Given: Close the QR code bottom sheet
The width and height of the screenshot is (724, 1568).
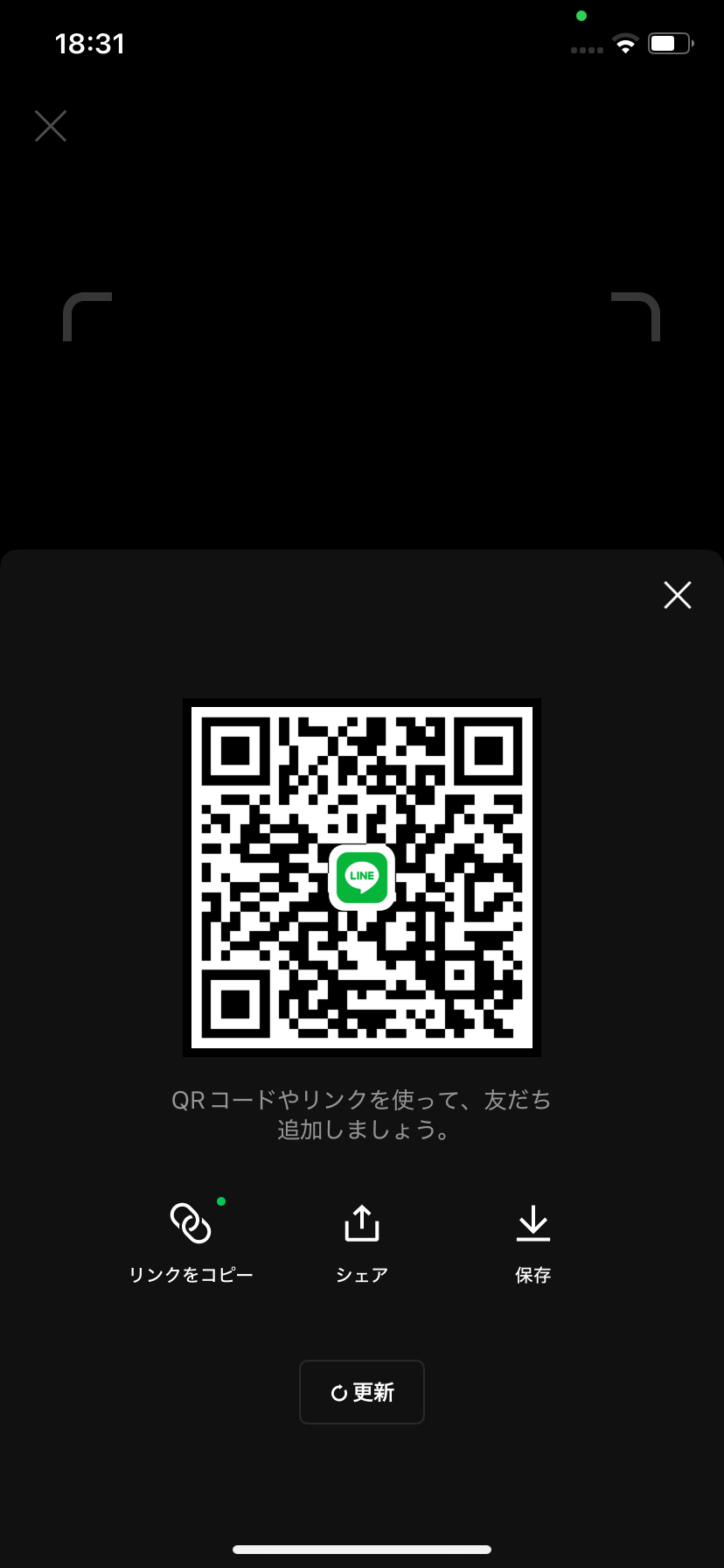Looking at the screenshot, I should (678, 595).
